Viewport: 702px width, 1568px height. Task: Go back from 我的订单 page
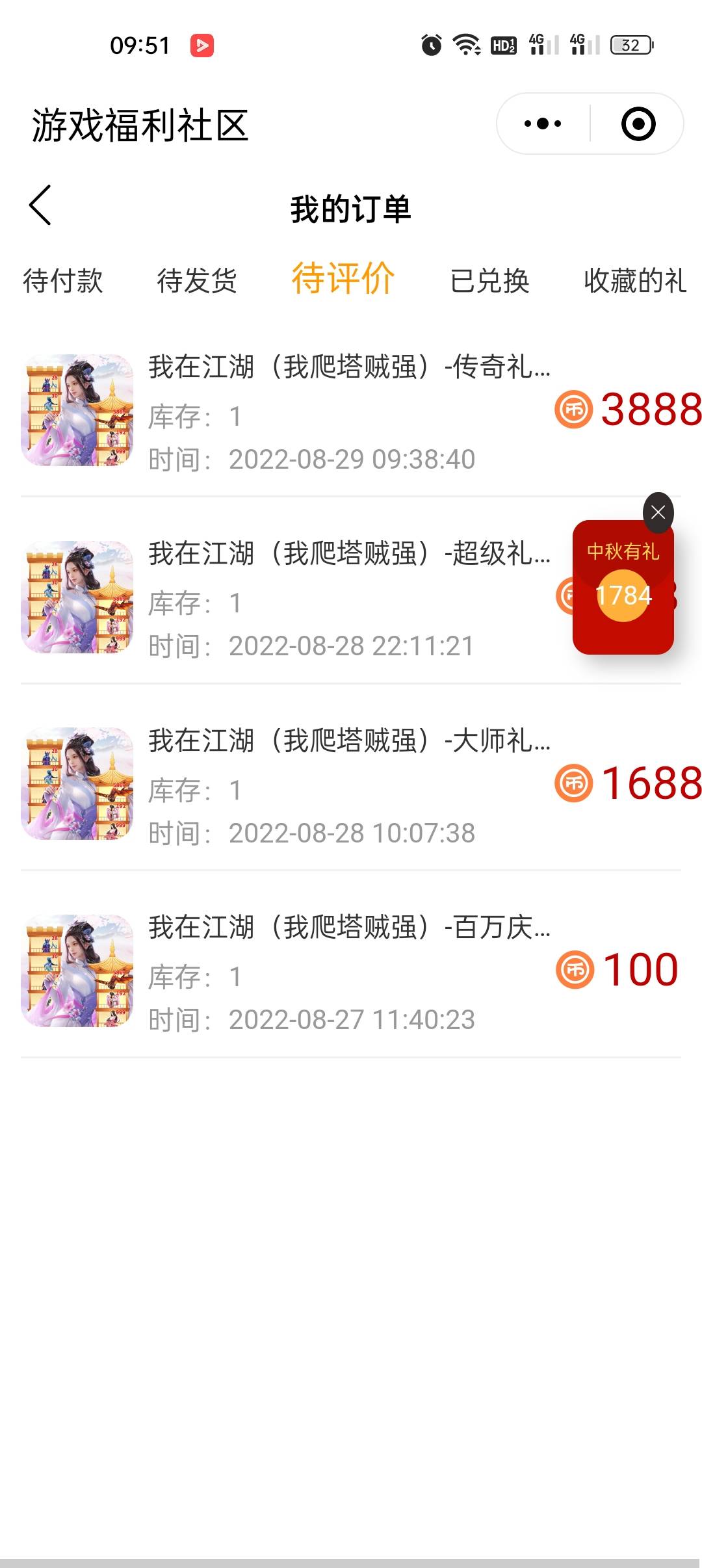pyautogui.click(x=40, y=205)
